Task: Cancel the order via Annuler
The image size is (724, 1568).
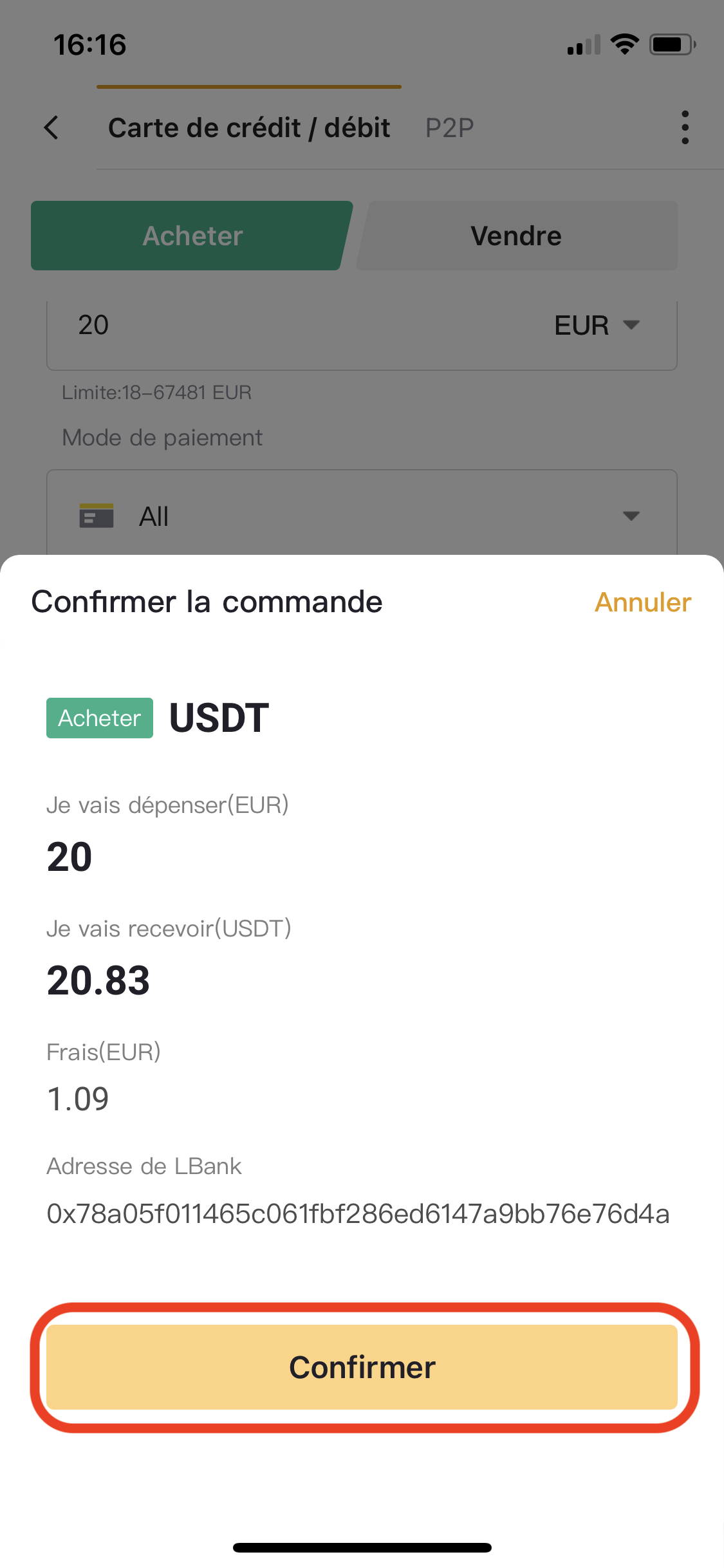Action: pyautogui.click(x=643, y=602)
